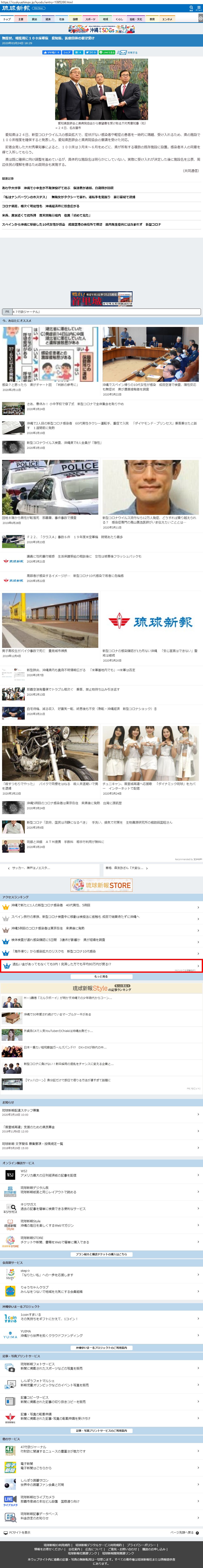This screenshot has height=1568, width=203.
Task: Switch to the 政治 tab
Action: pyautogui.click(x=34, y=19)
